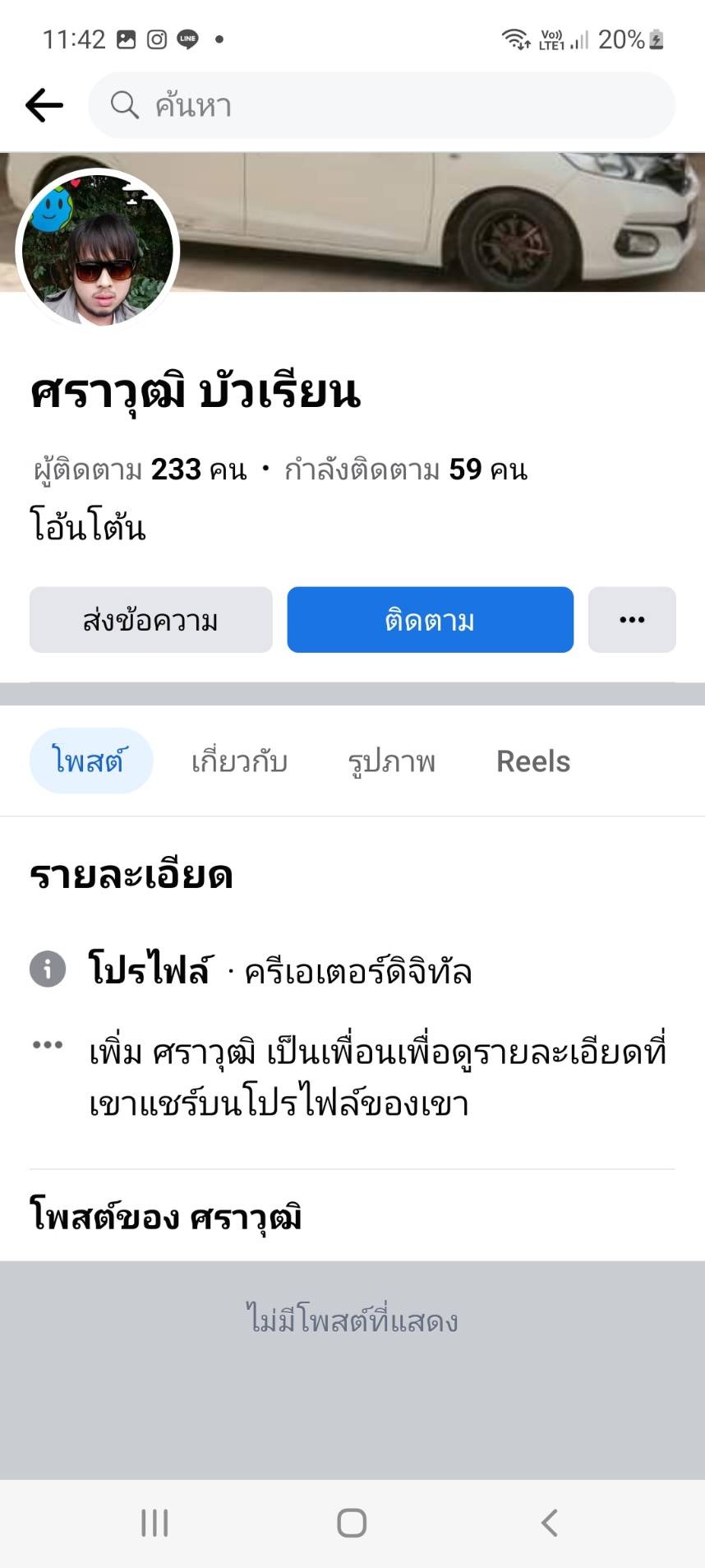
Task: Switch to the รูปภาพ tab
Action: pos(391,761)
